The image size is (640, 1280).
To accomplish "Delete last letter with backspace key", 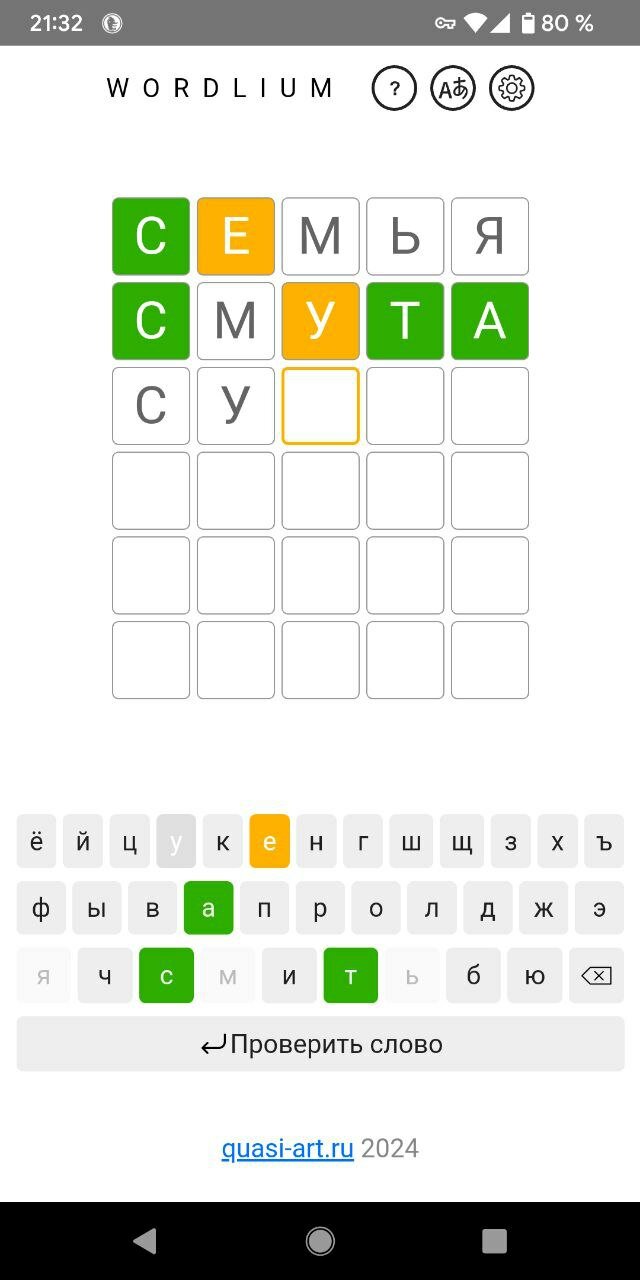I will (x=596, y=975).
